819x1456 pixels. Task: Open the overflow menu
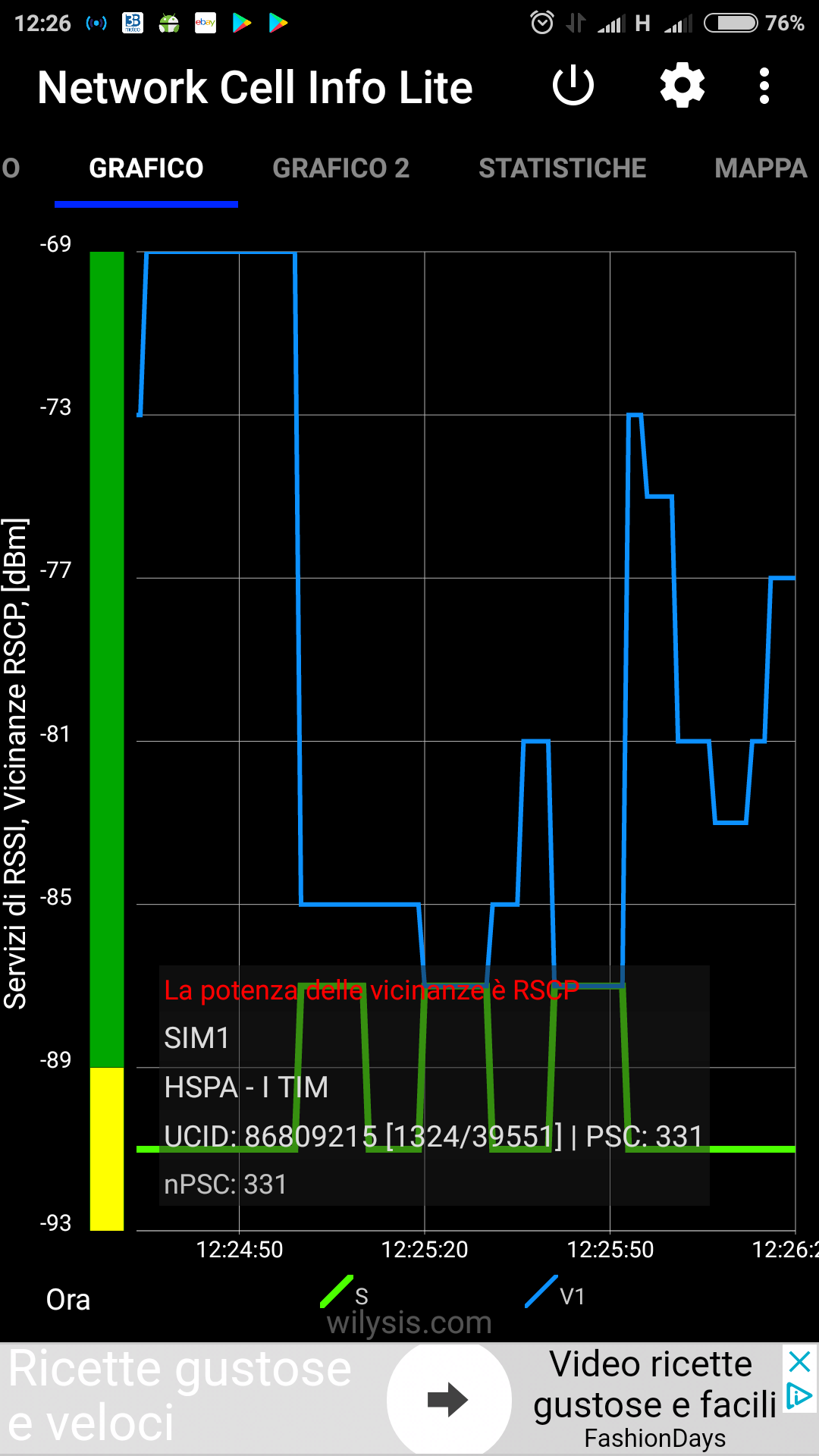coord(764,86)
